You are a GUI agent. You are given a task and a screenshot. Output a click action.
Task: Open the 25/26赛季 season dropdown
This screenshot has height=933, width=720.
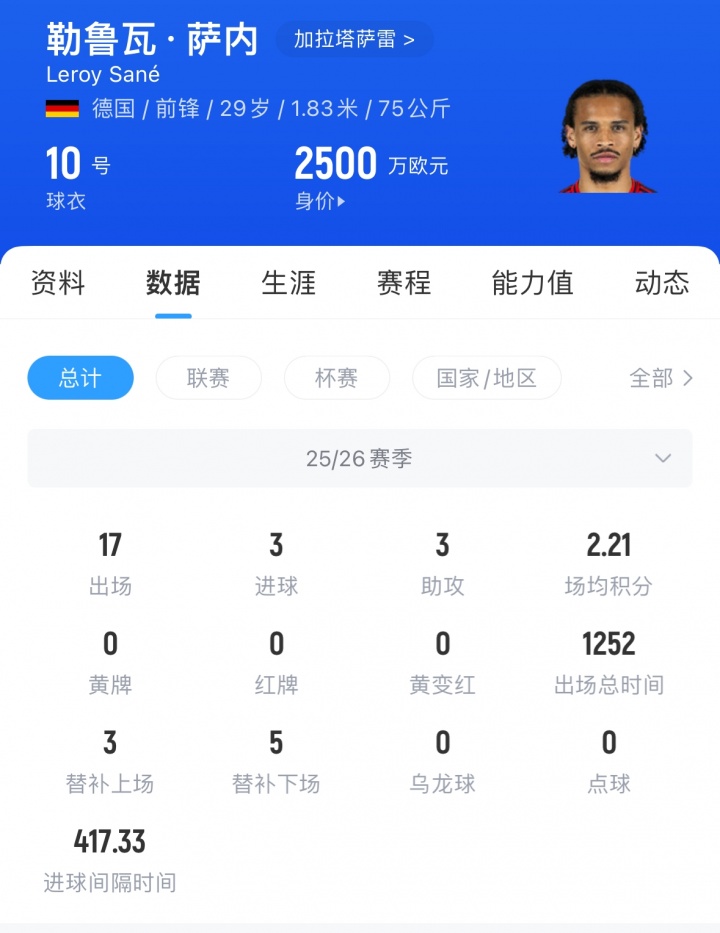[359, 459]
